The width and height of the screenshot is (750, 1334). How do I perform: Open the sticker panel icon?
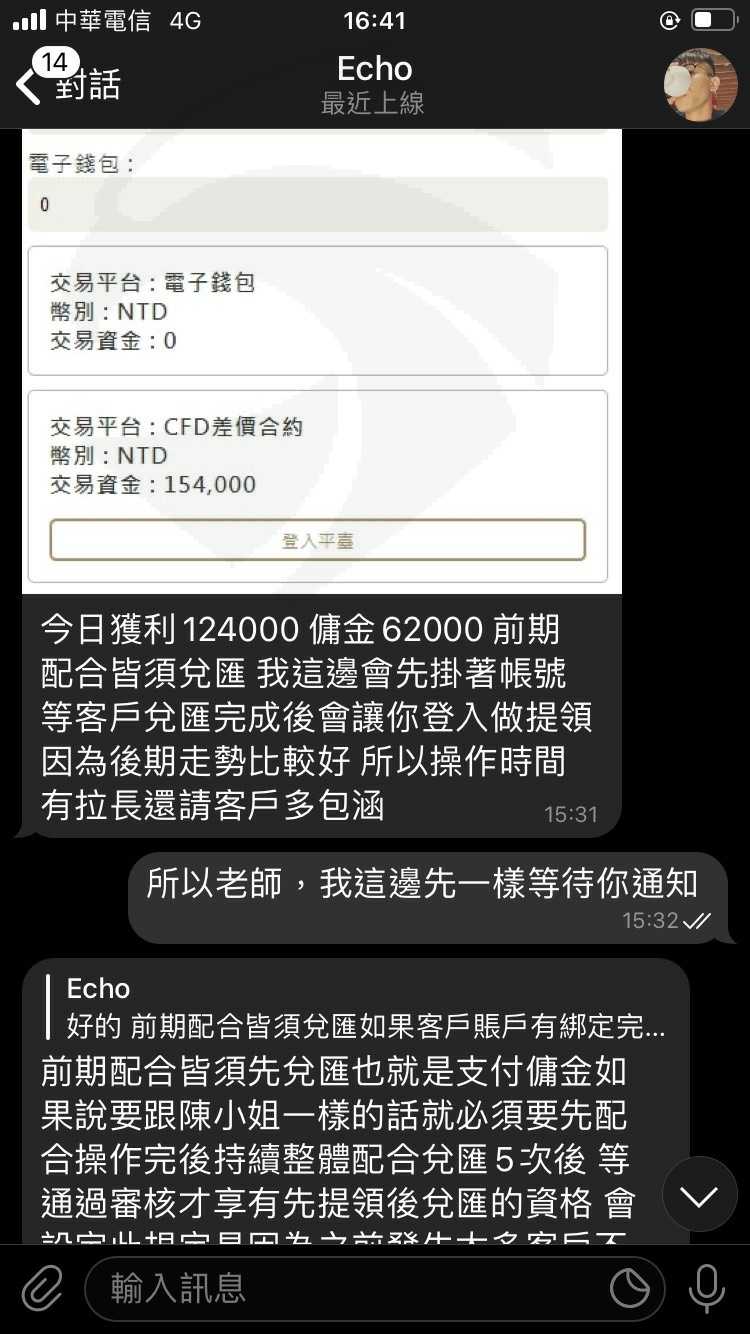630,1289
